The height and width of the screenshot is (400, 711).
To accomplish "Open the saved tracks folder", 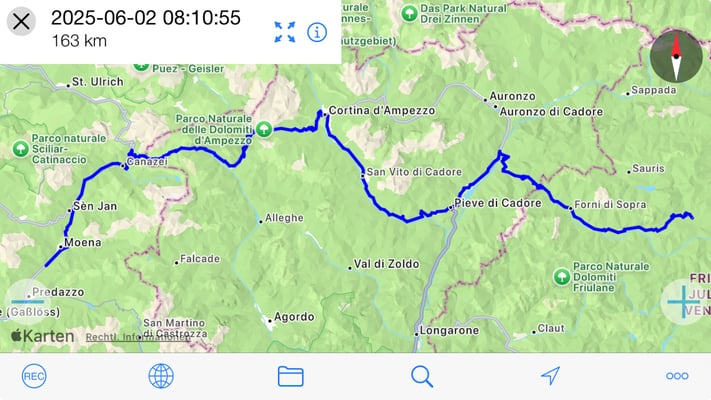I will [290, 377].
